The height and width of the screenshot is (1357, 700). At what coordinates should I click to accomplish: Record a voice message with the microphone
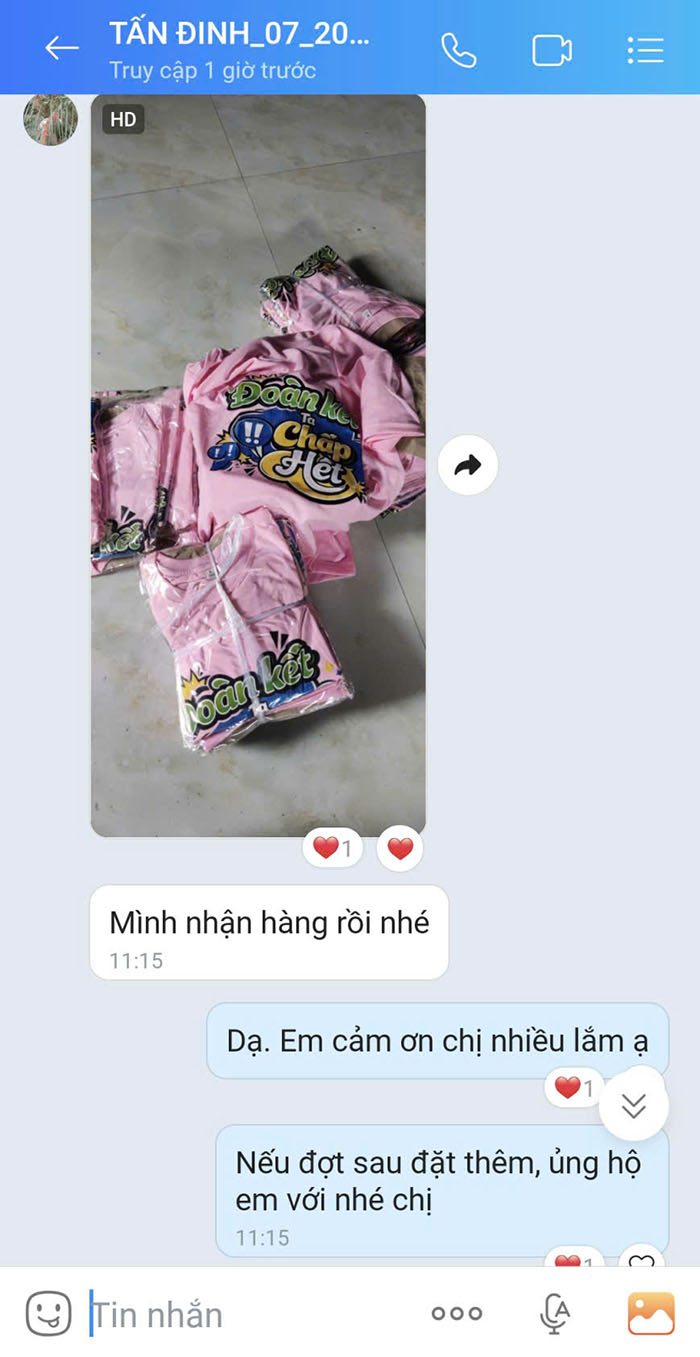pyautogui.click(x=553, y=1314)
